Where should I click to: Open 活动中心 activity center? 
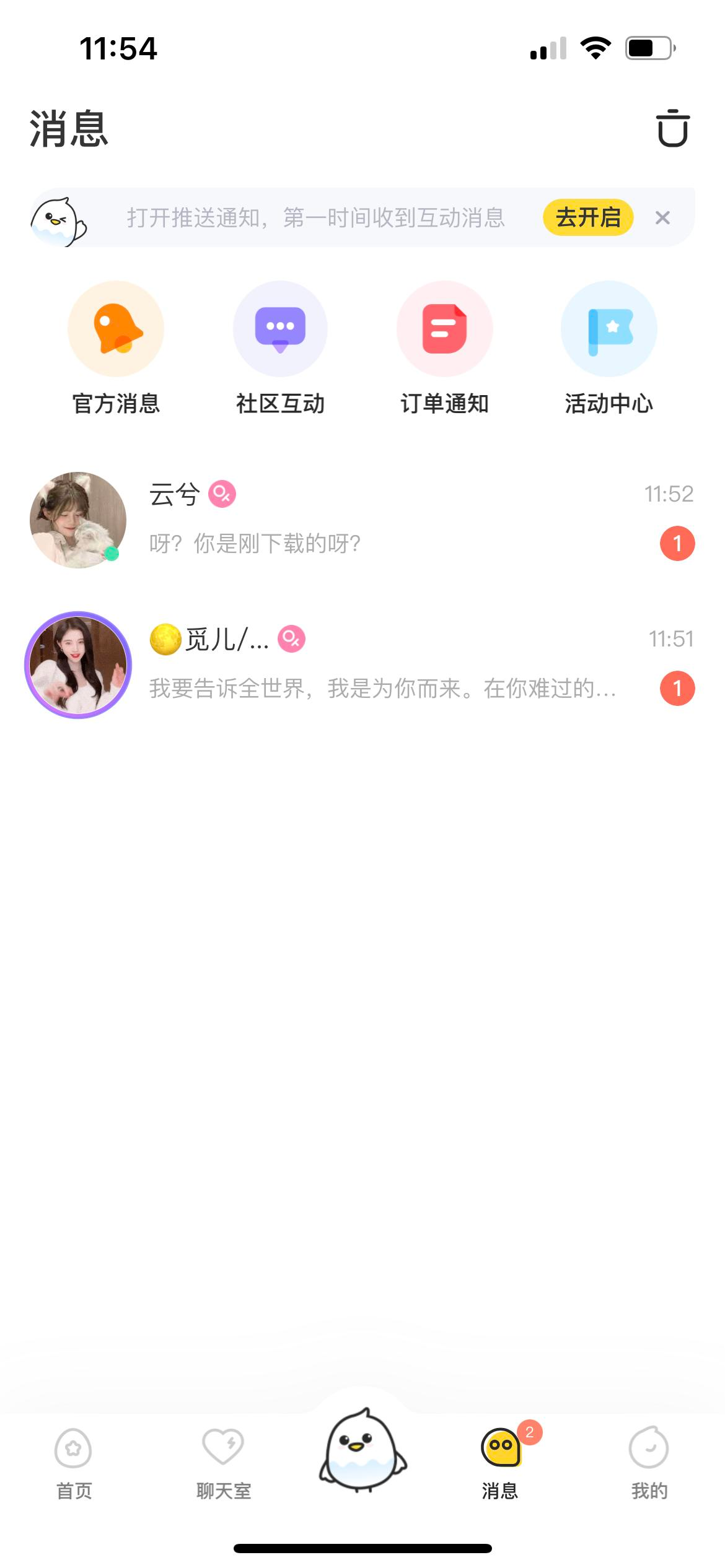click(x=609, y=347)
